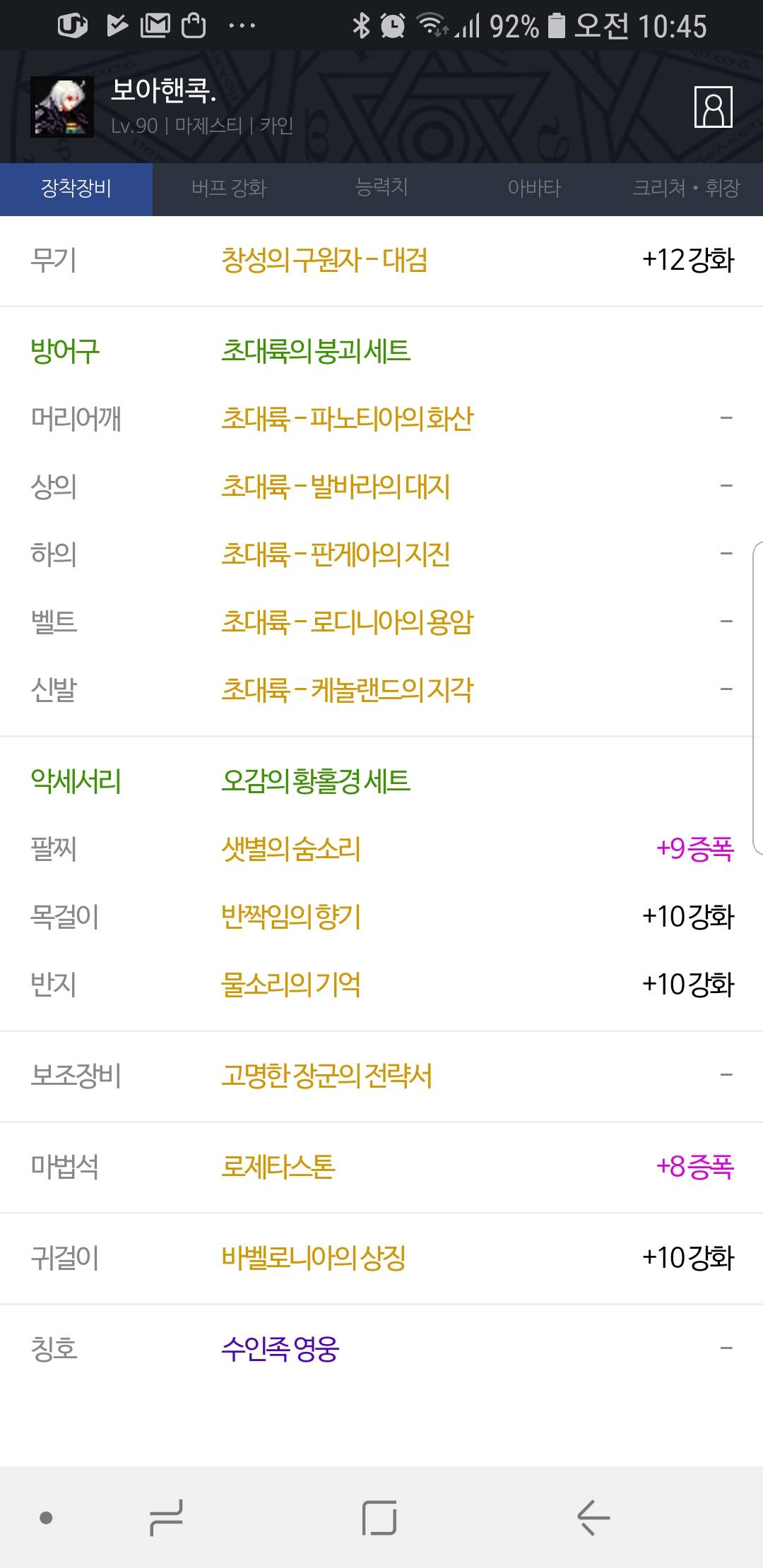Open the 바벨로니아의 상징 earring item
This screenshot has width=763, height=1568.
point(313,1258)
